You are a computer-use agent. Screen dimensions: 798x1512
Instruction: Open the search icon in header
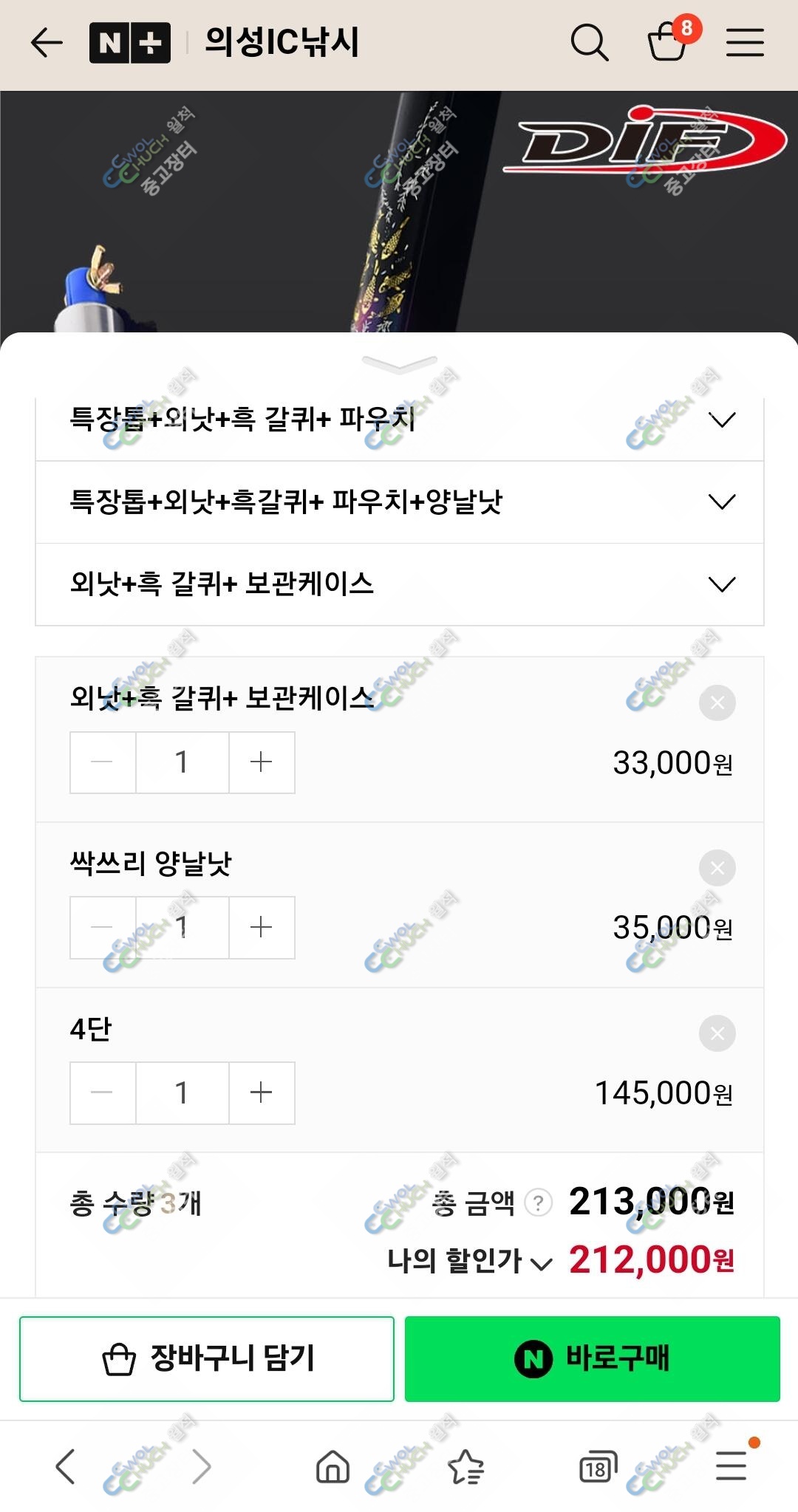coord(590,42)
